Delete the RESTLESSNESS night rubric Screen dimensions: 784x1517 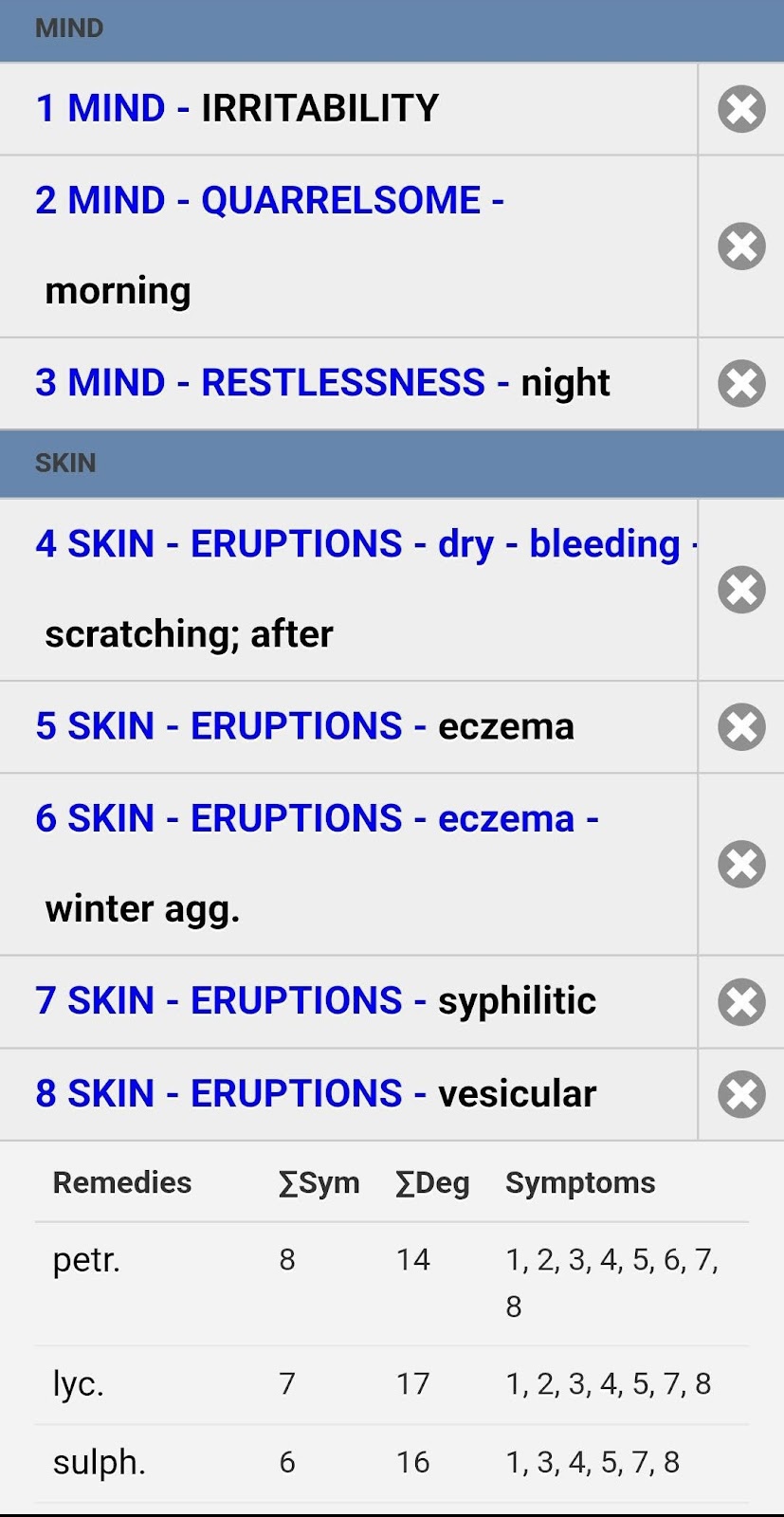click(741, 383)
